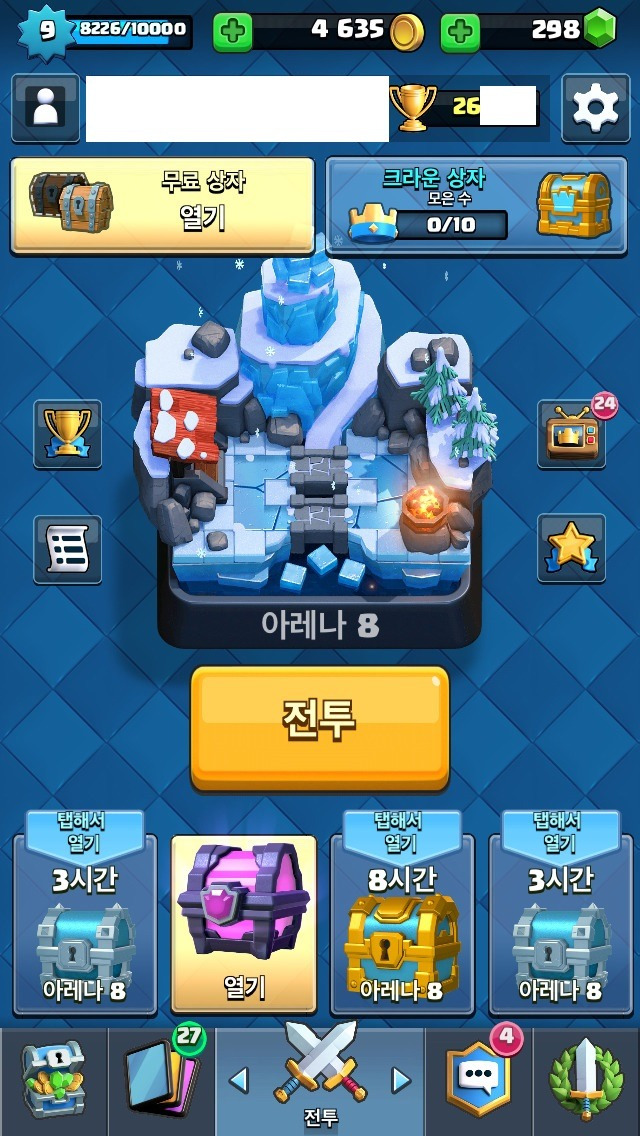Open the trophy leaderboard icon
The width and height of the screenshot is (640, 1136).
click(x=67, y=434)
